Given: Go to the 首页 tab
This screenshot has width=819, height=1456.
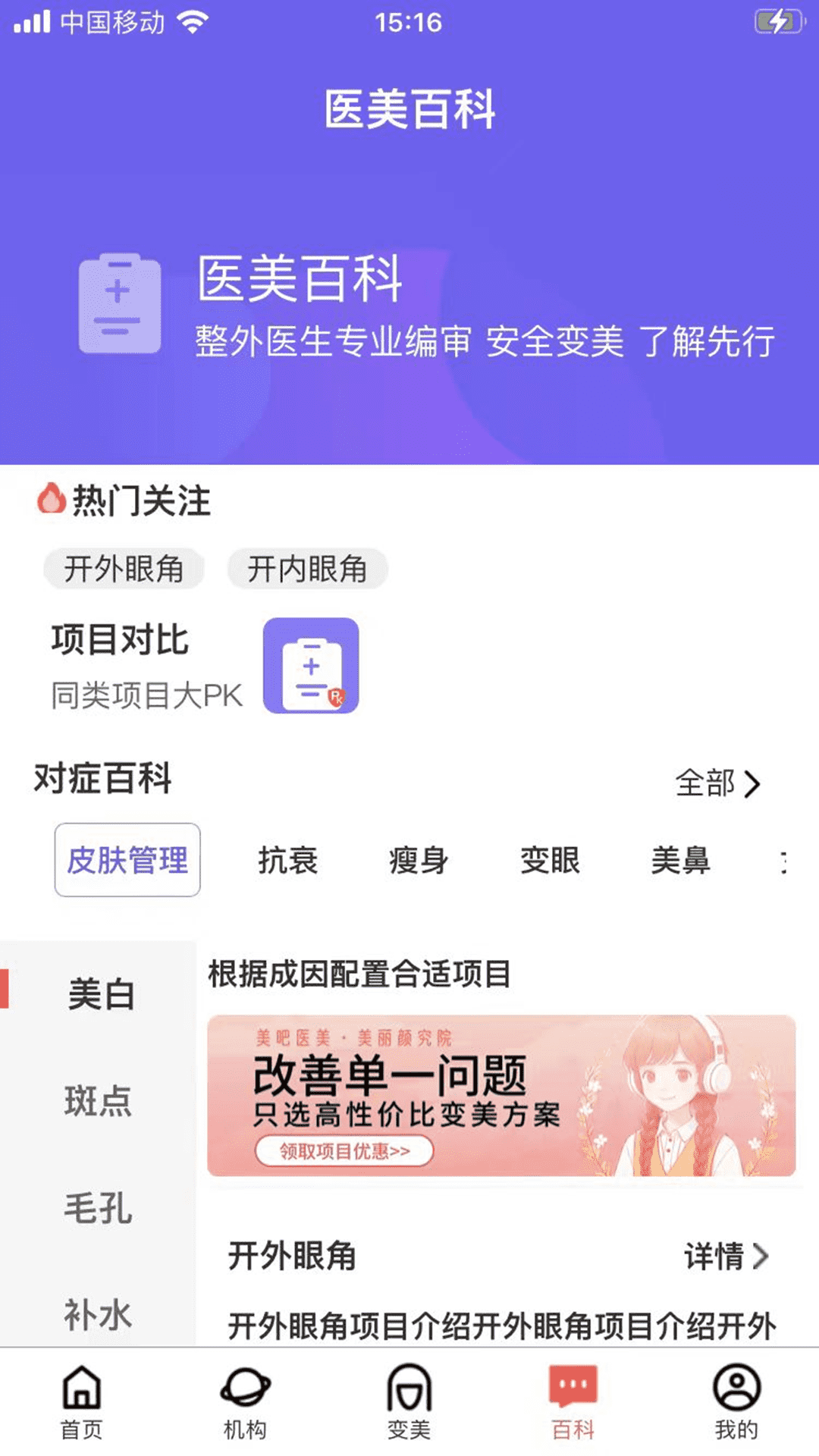Looking at the screenshot, I should tap(82, 1401).
